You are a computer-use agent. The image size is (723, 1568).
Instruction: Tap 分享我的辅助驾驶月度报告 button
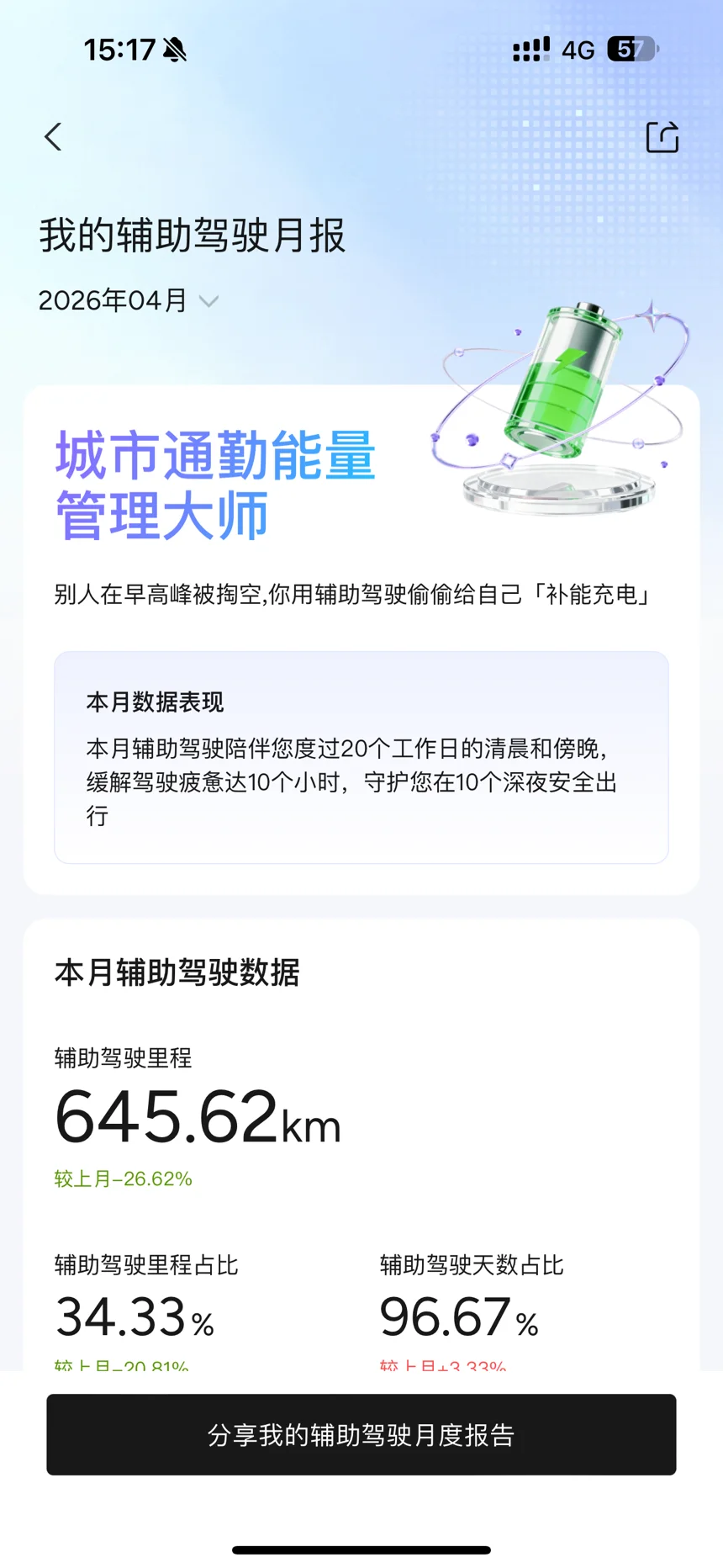[361, 1434]
